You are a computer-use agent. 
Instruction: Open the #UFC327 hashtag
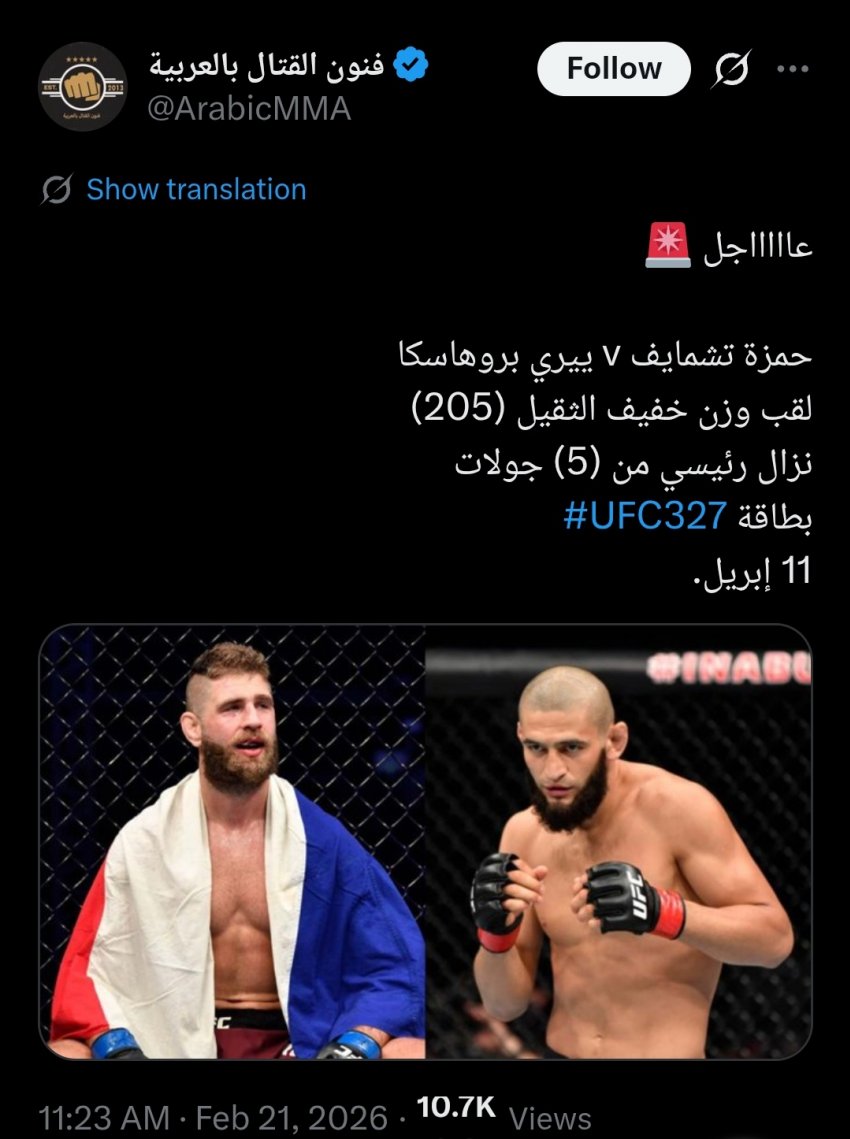[644, 517]
